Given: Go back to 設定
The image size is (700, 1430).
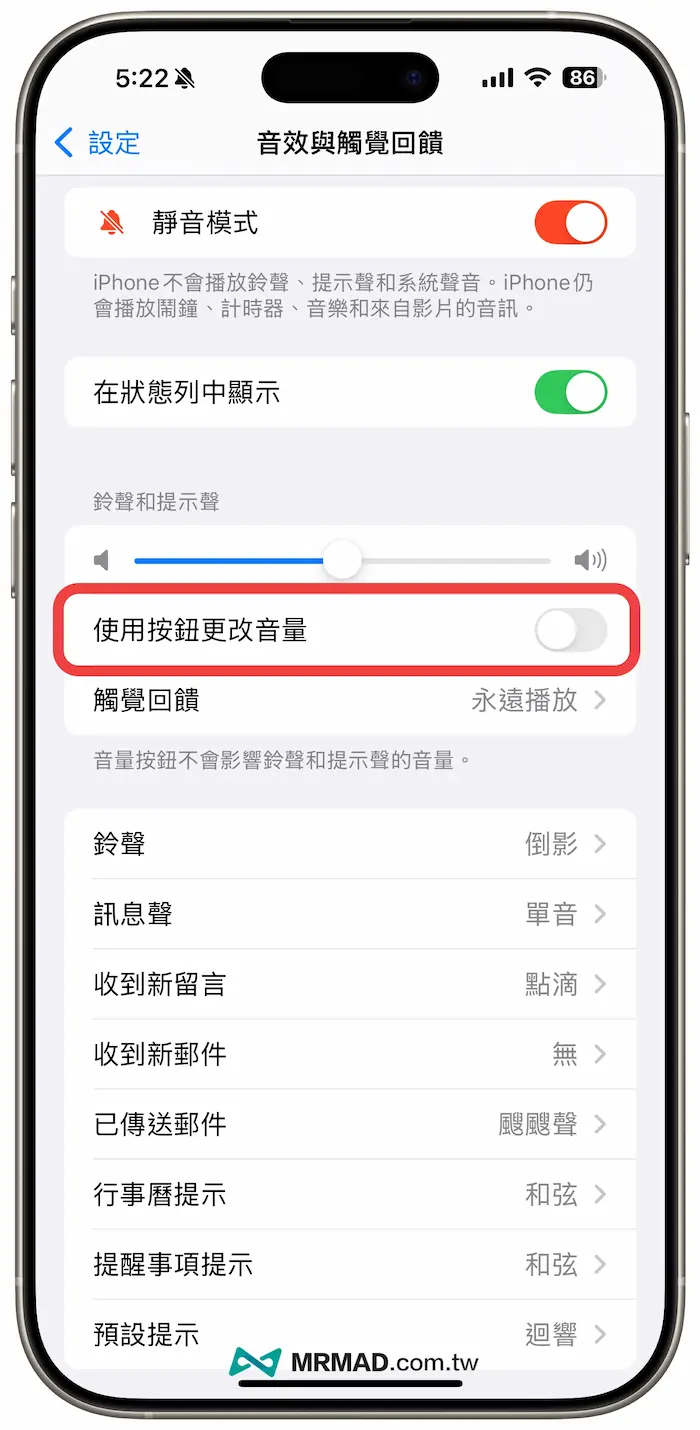Looking at the screenshot, I should tap(98, 143).
